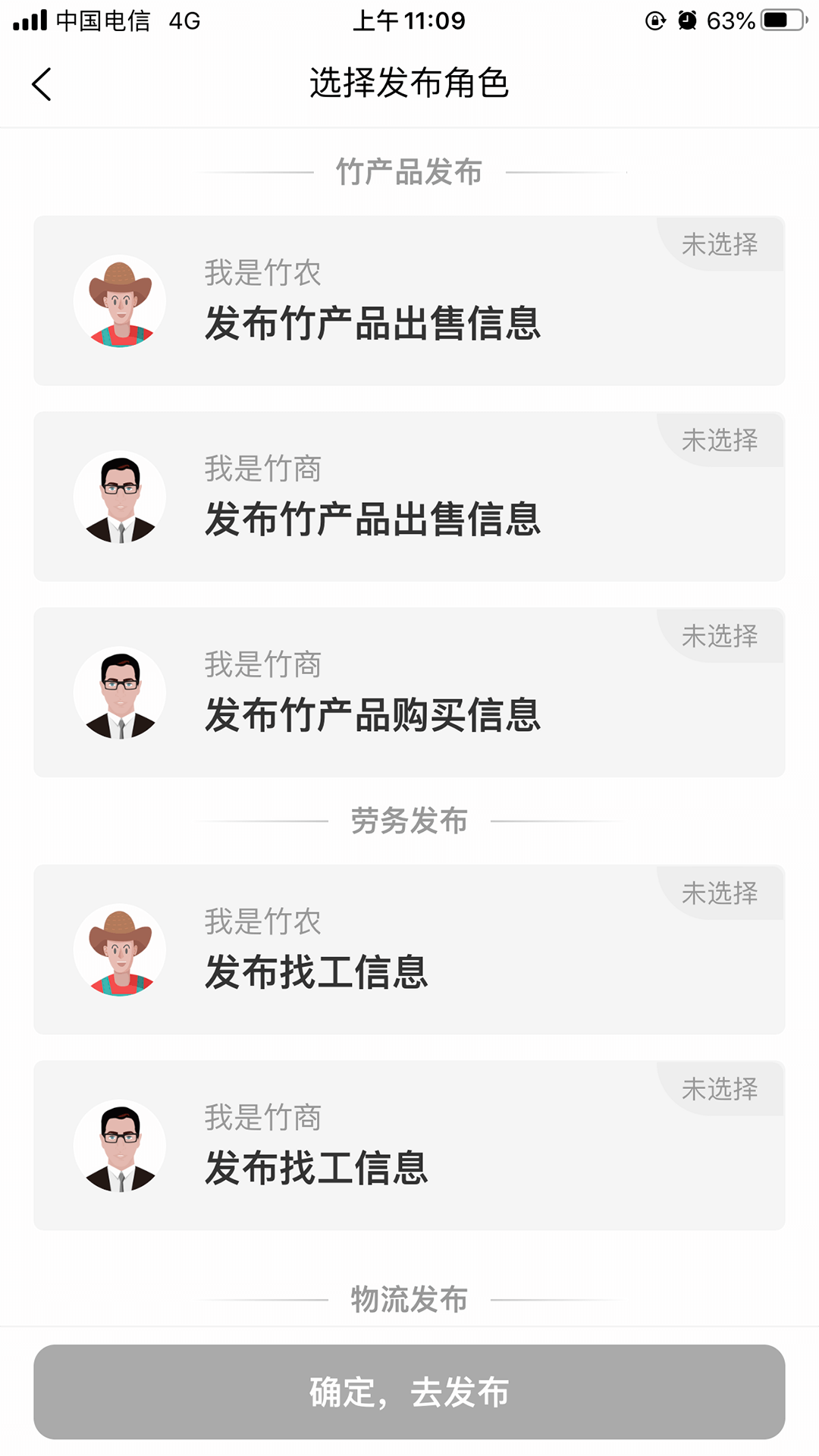Tap the merchant avatar on the last card
819x1456 pixels.
tap(119, 1147)
